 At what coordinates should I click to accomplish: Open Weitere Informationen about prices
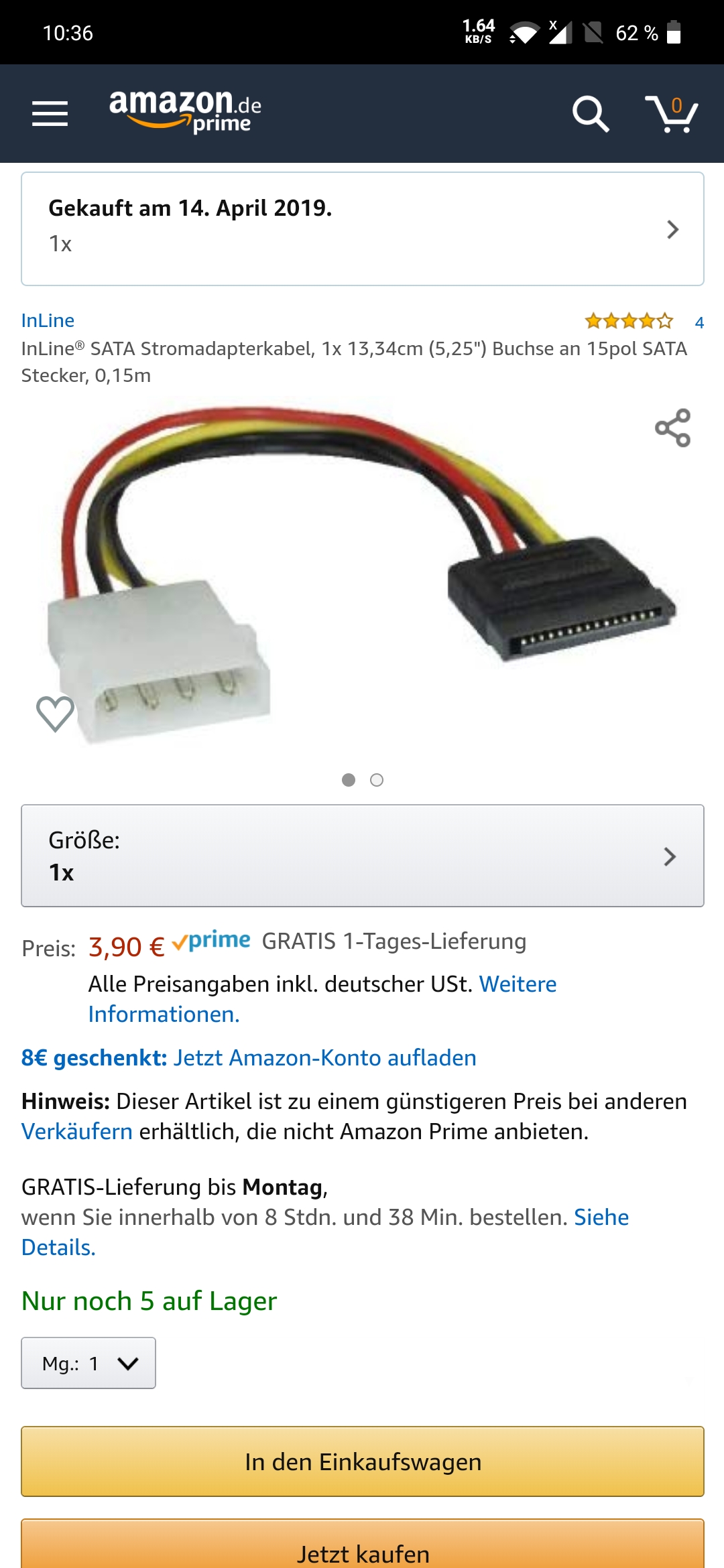pyautogui.click(x=322, y=999)
